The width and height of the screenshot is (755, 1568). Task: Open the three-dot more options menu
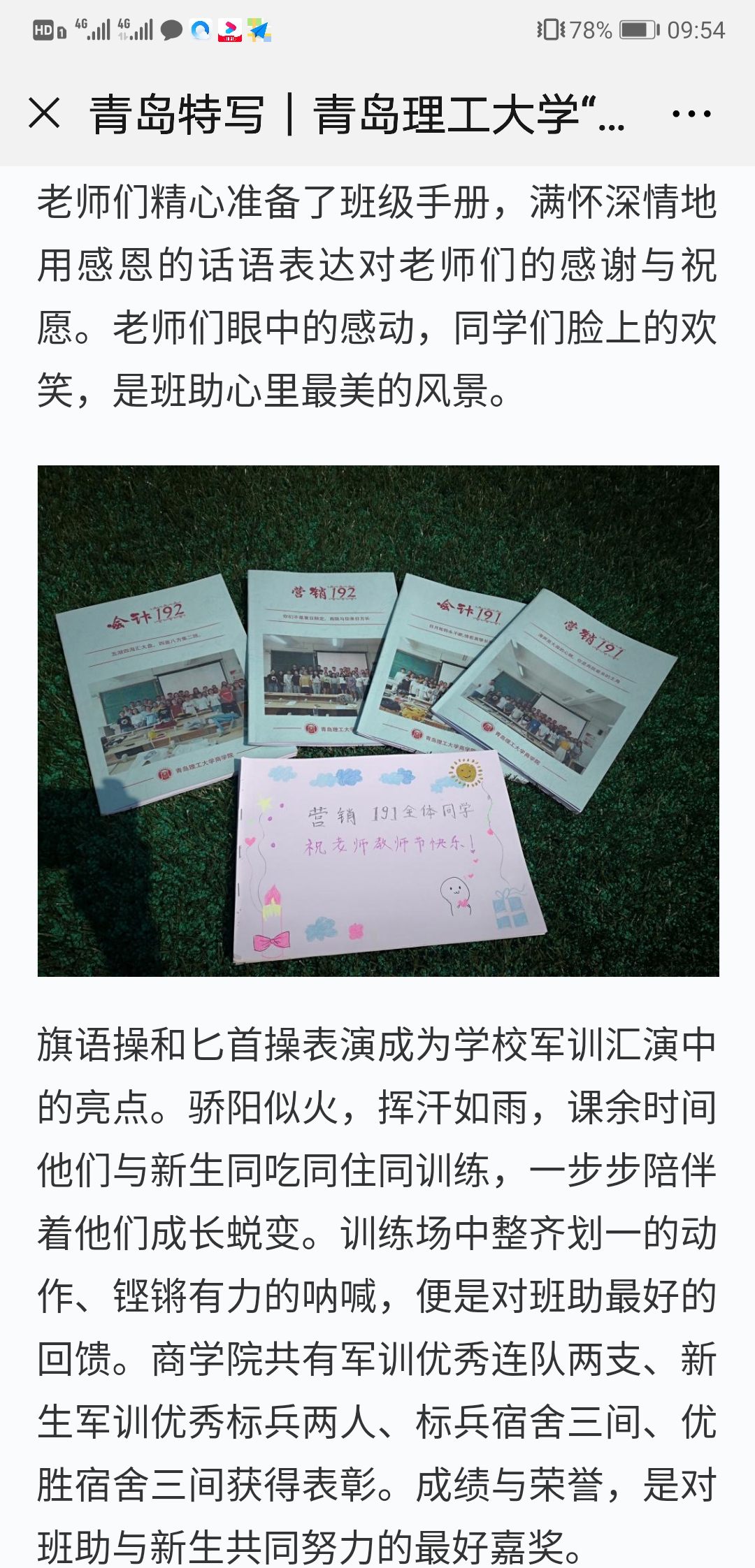click(691, 113)
